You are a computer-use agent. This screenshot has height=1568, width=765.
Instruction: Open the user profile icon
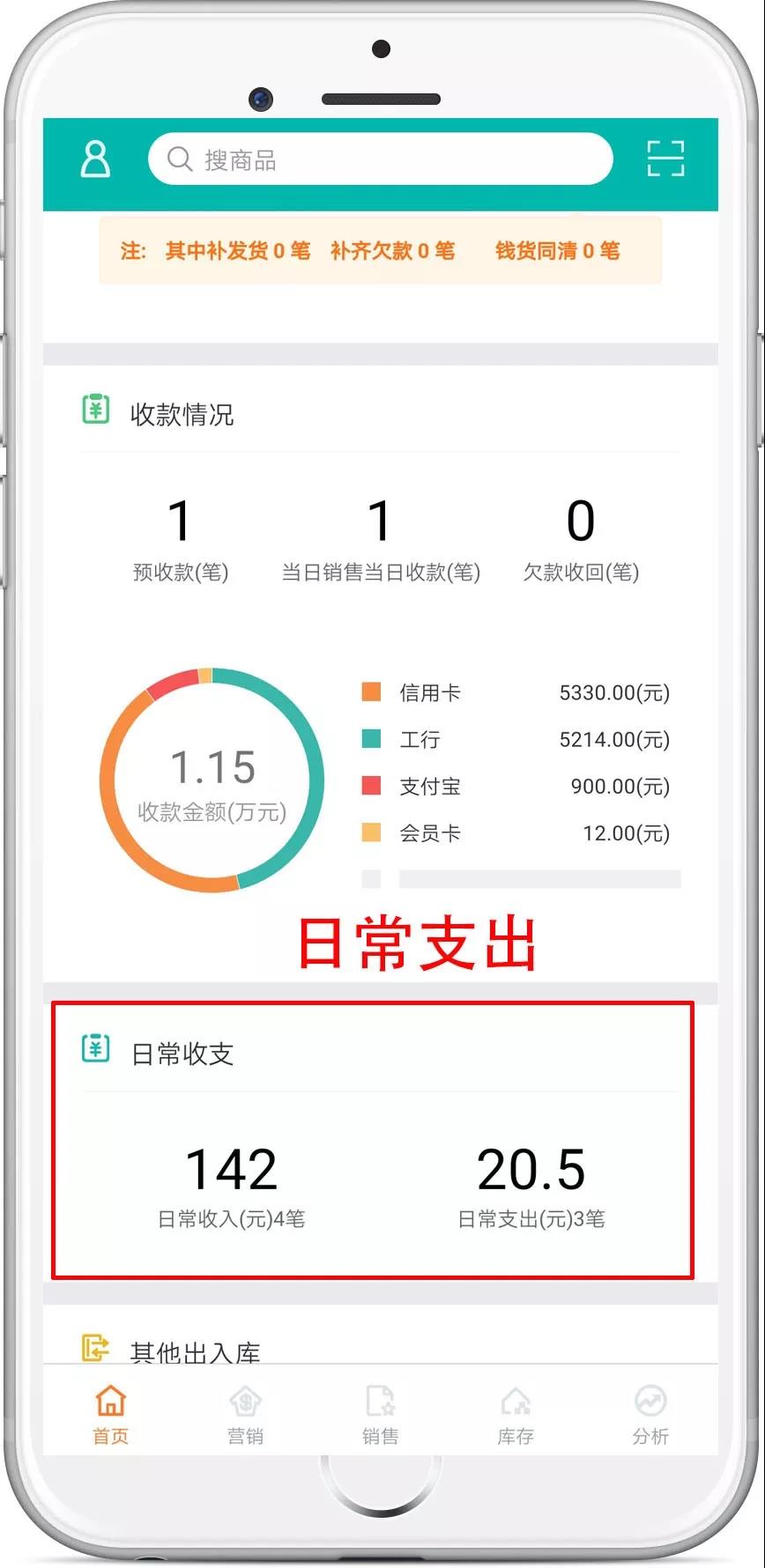coord(95,159)
